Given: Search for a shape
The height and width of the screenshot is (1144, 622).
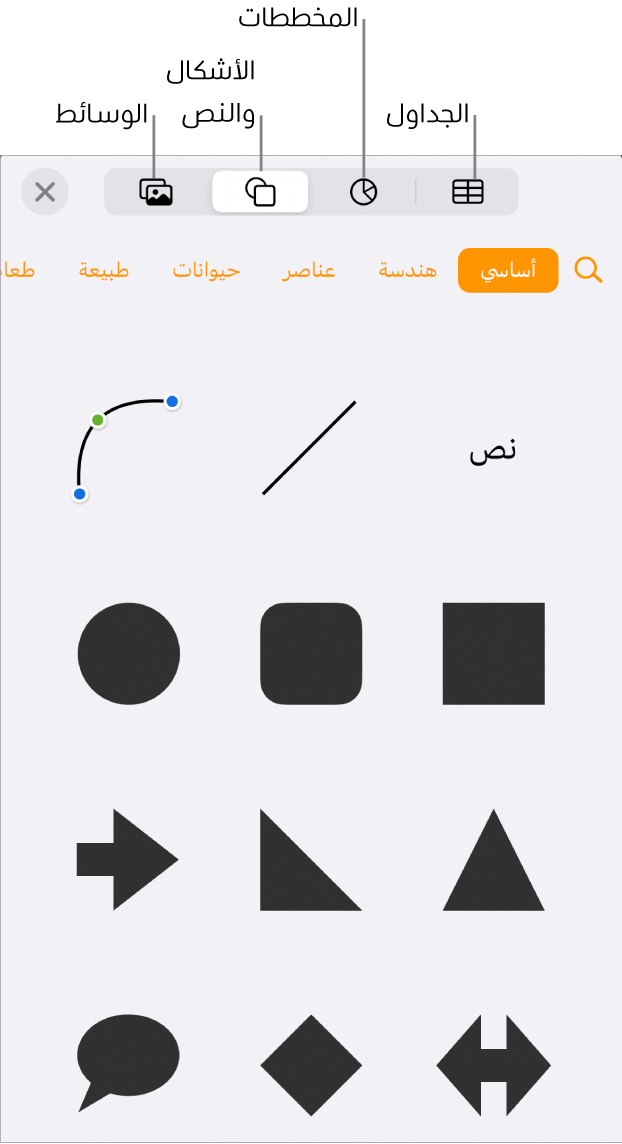Looking at the screenshot, I should [589, 270].
